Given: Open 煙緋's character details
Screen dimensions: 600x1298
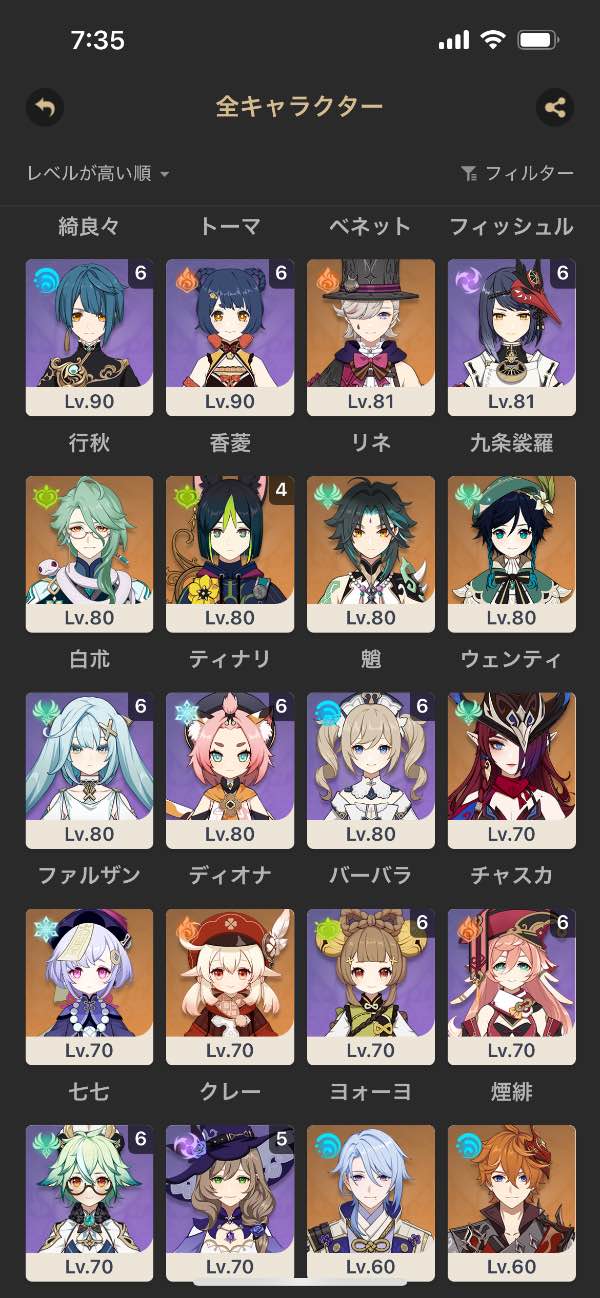Looking at the screenshot, I should [x=512, y=986].
